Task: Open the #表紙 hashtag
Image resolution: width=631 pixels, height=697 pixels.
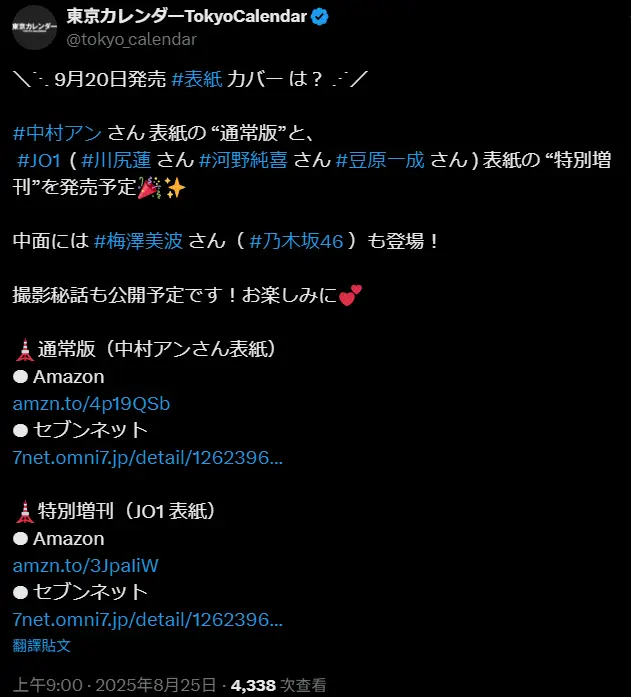Action: pos(200,78)
